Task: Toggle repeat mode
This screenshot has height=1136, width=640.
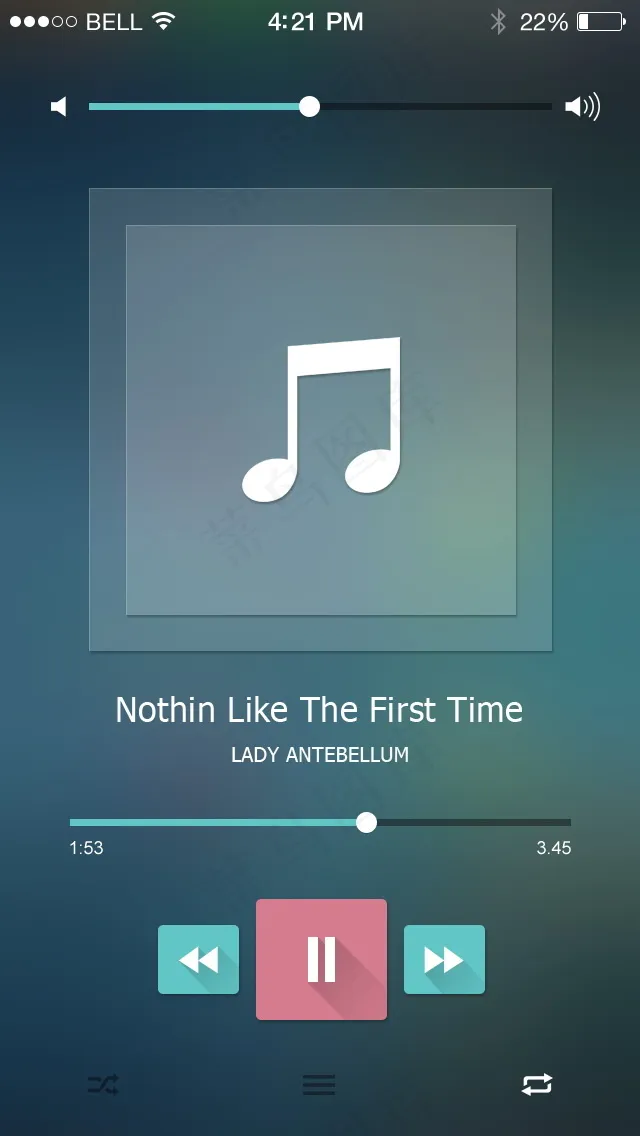Action: pos(536,1084)
